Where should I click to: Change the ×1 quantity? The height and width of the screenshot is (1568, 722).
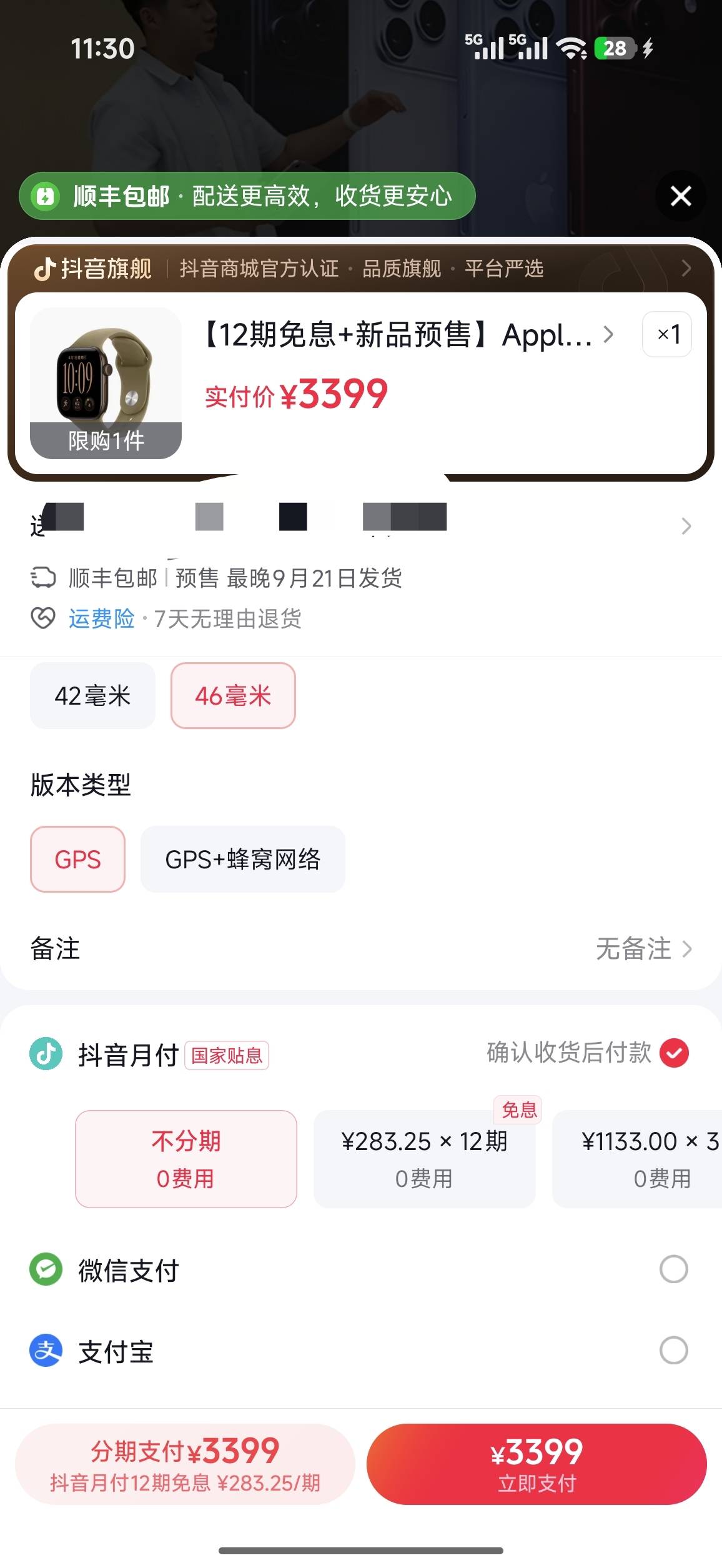[x=667, y=334]
